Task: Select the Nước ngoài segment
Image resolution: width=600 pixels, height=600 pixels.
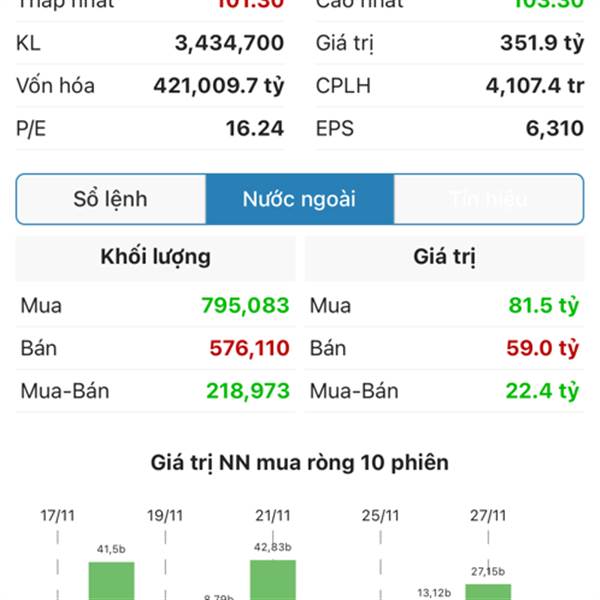Action: 299,199
